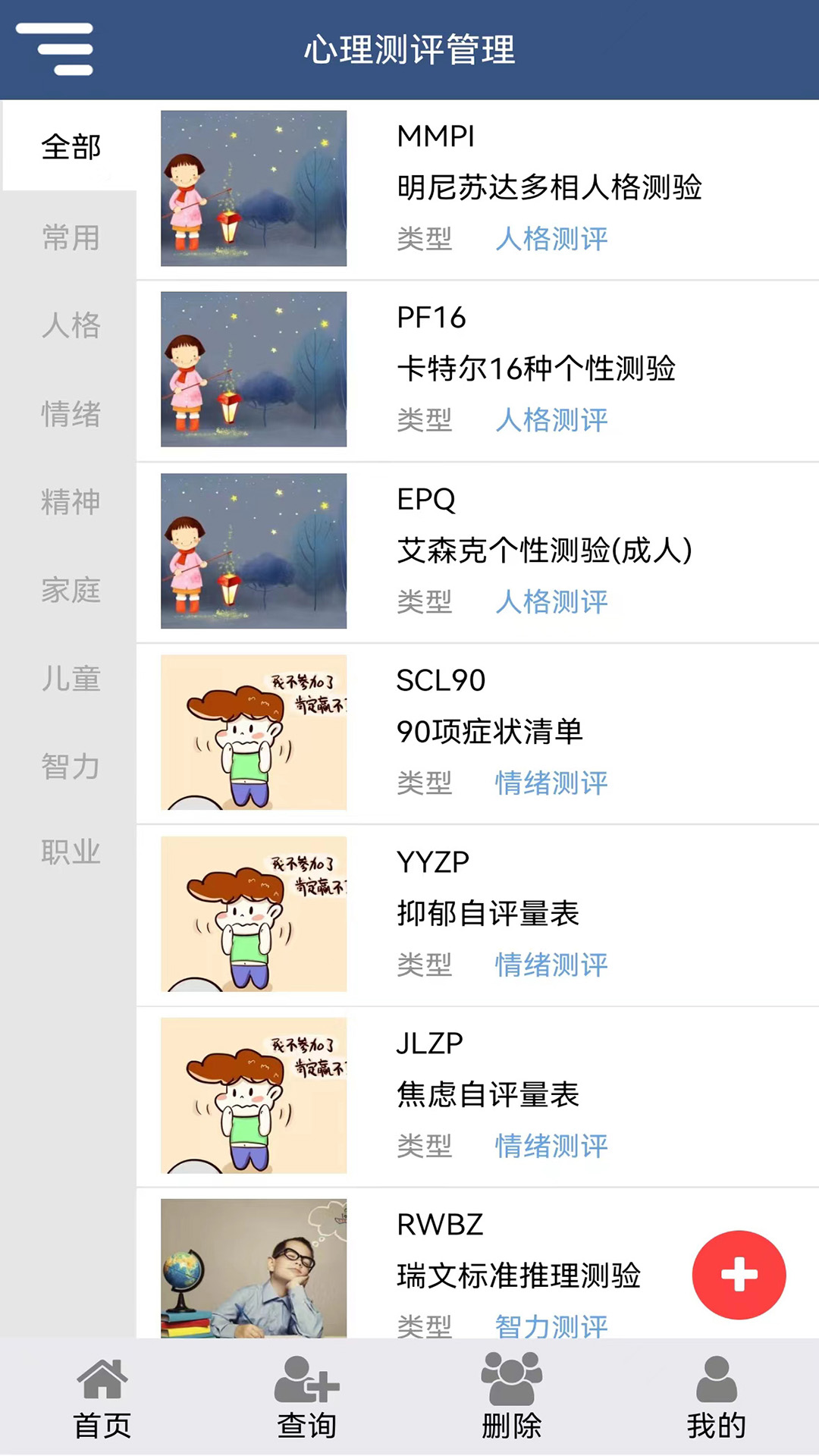Show the 智力 category
This screenshot has height=1456, width=819.
[71, 766]
